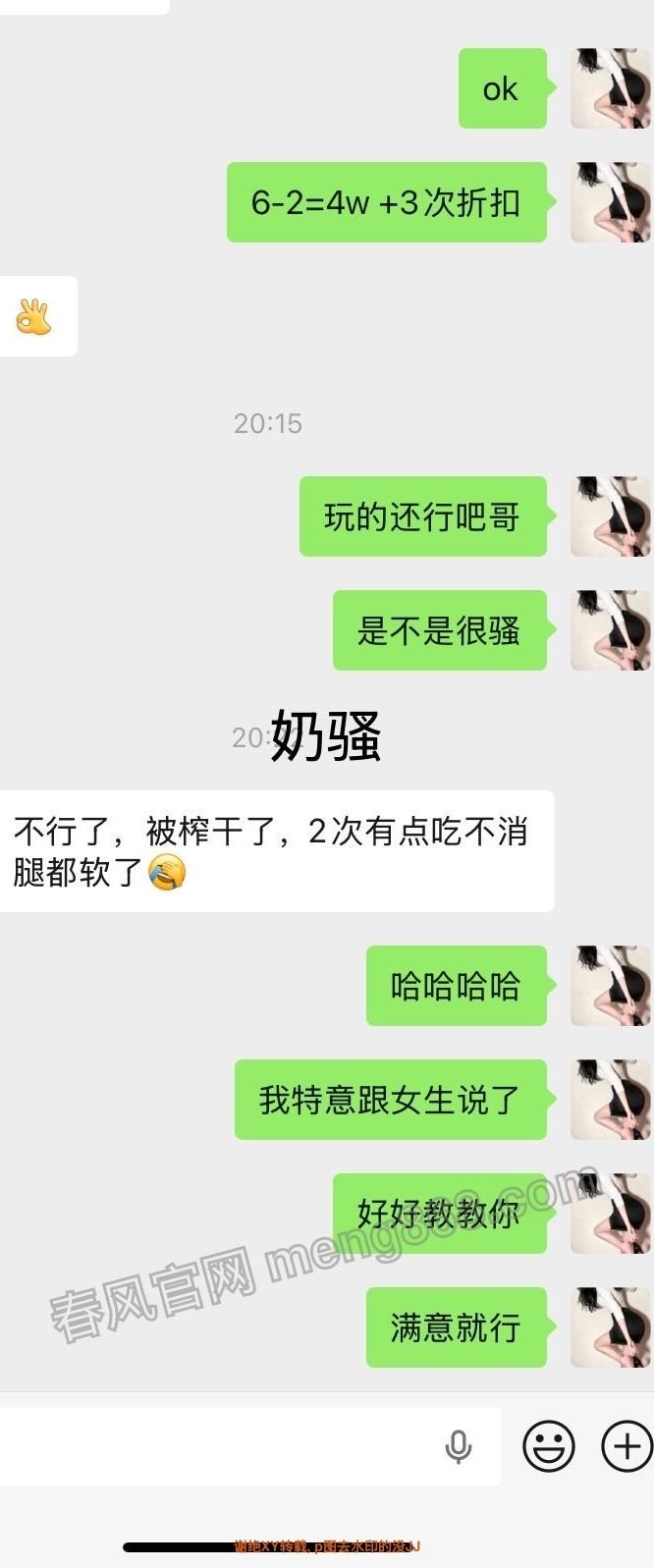This screenshot has width=654, height=1568.
Task: Open the plus attachments menu
Action: (626, 1445)
